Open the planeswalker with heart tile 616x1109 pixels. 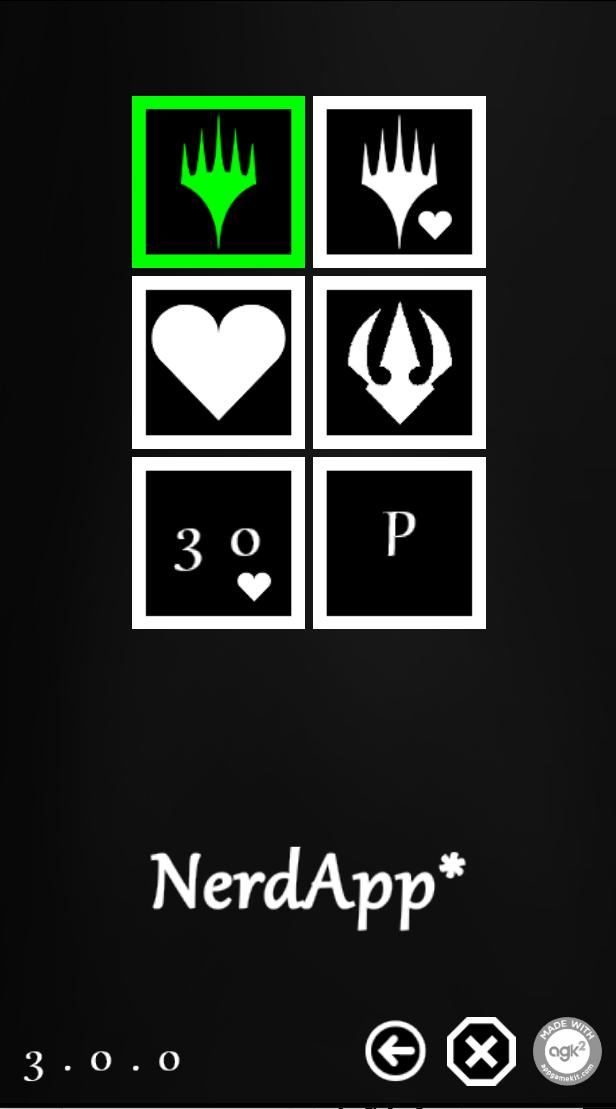[x=399, y=182]
